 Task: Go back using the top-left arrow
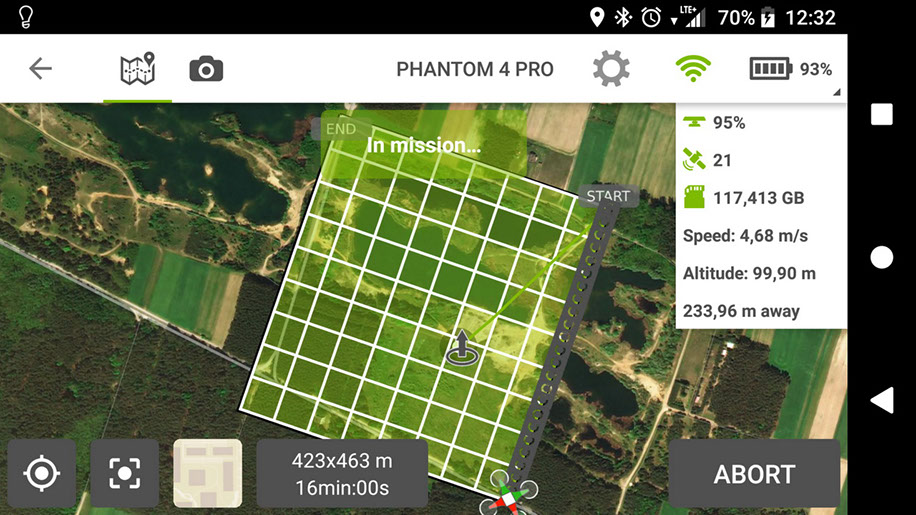40,69
